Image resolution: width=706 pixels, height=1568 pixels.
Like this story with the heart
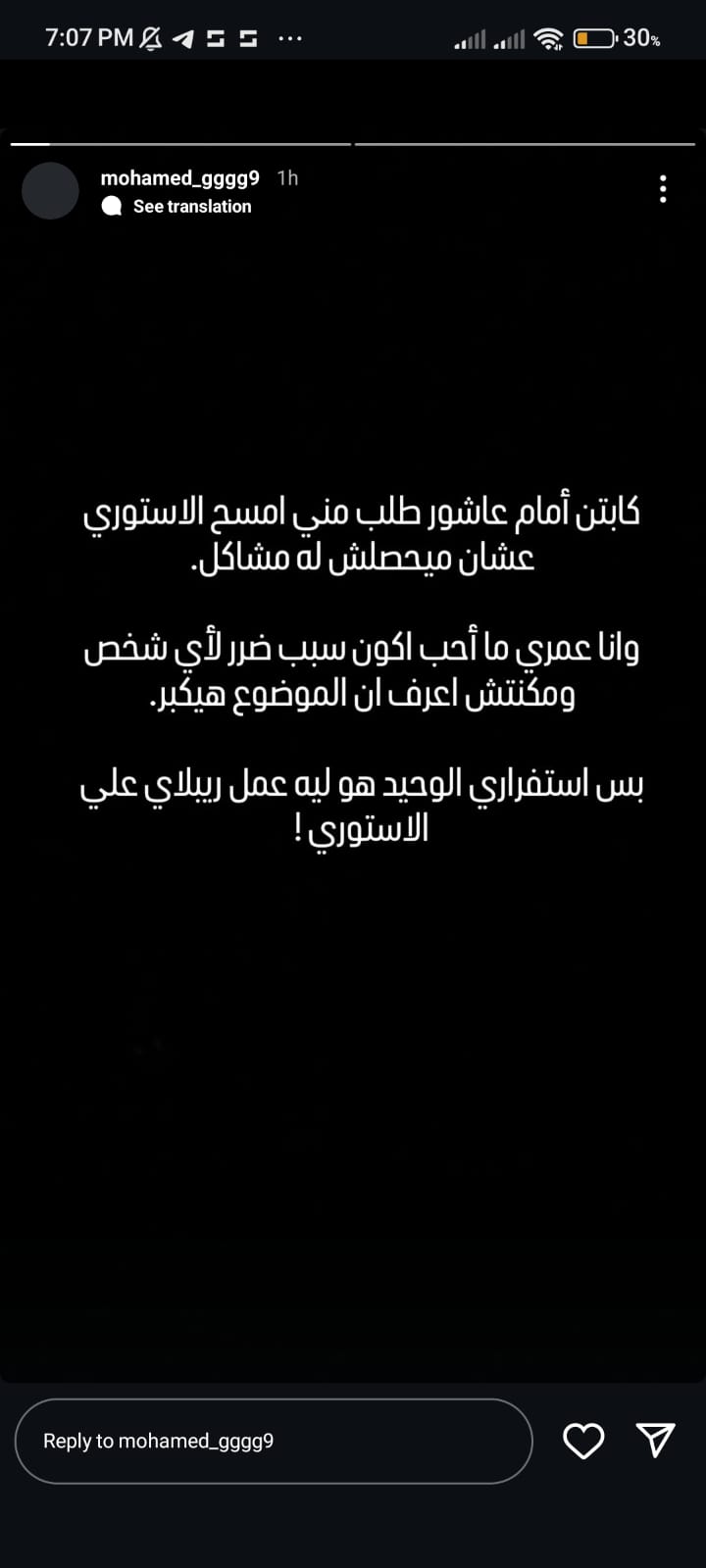tap(583, 1440)
